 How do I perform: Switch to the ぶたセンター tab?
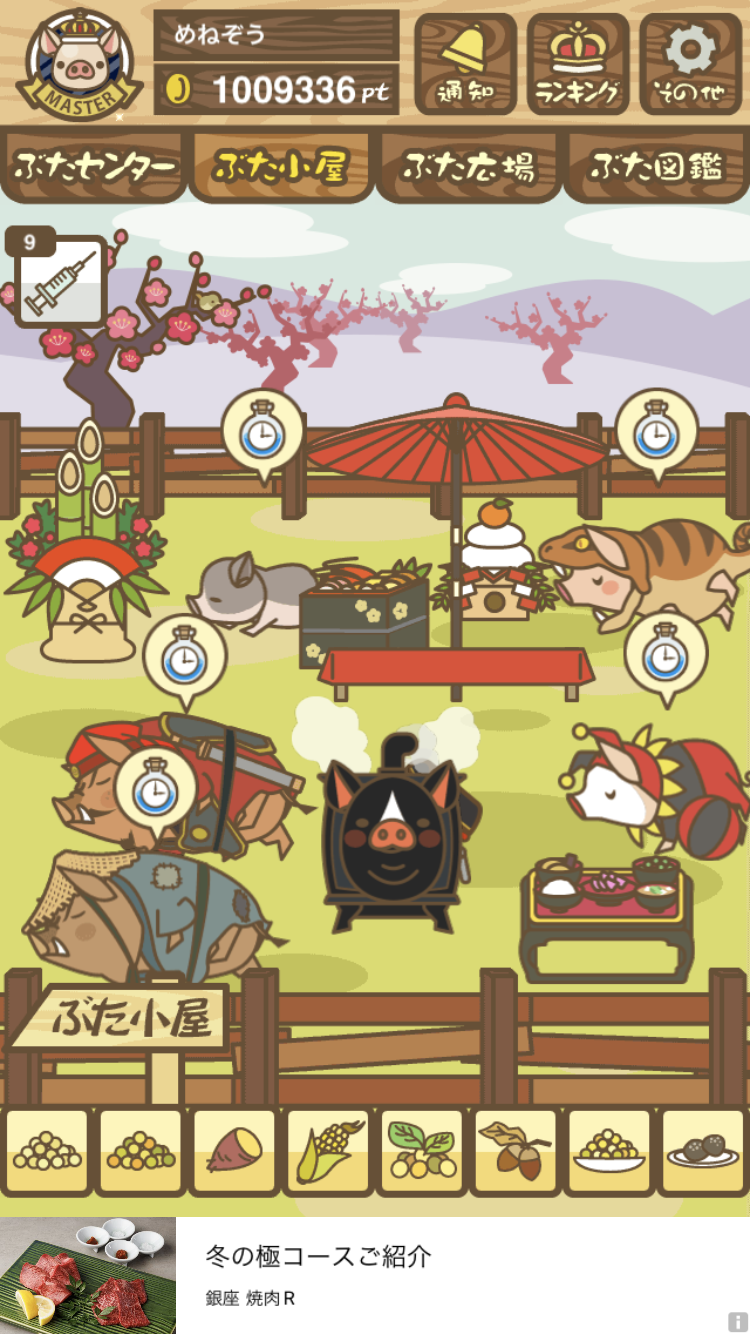(94, 167)
